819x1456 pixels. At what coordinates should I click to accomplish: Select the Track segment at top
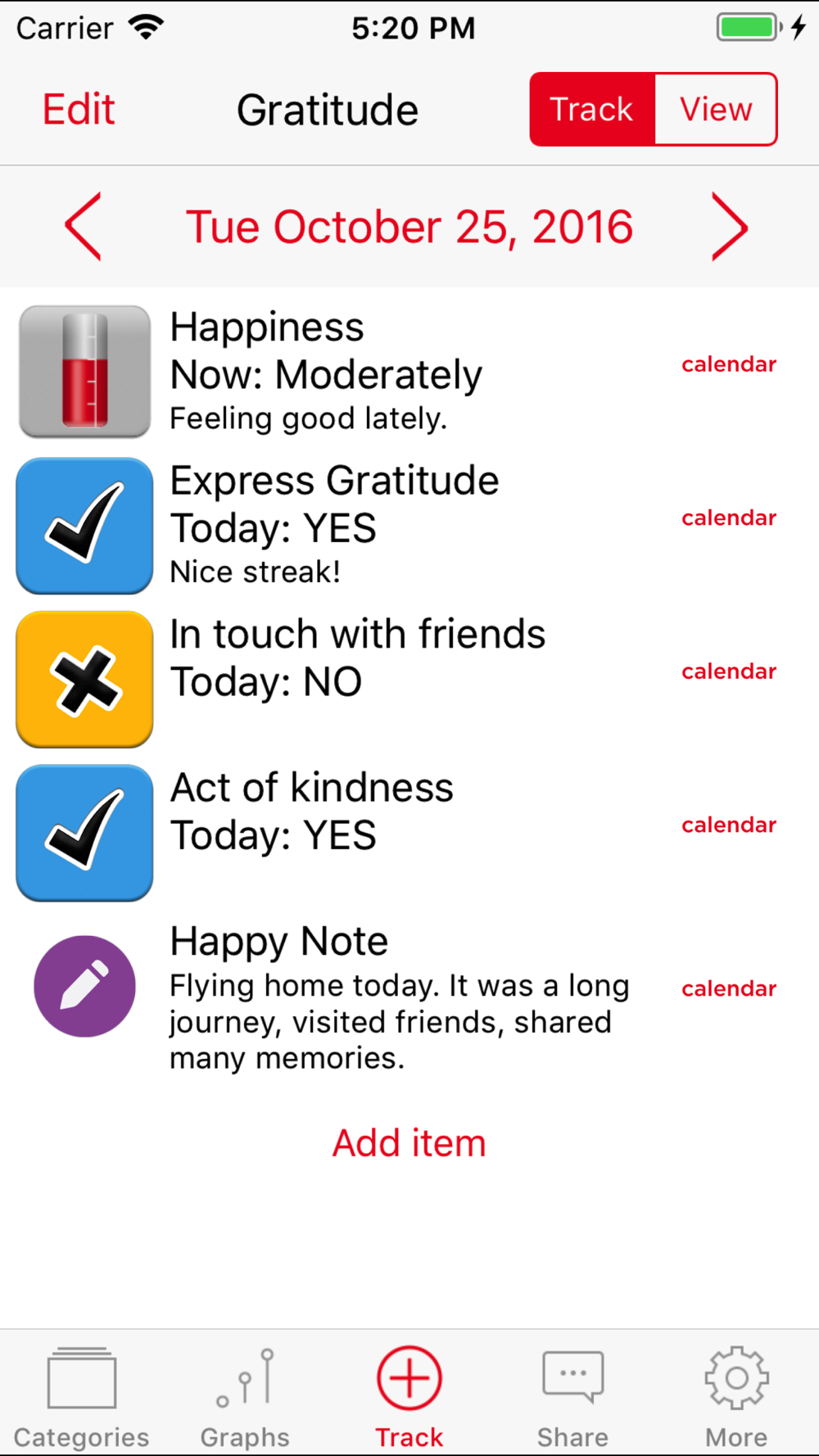pos(592,110)
